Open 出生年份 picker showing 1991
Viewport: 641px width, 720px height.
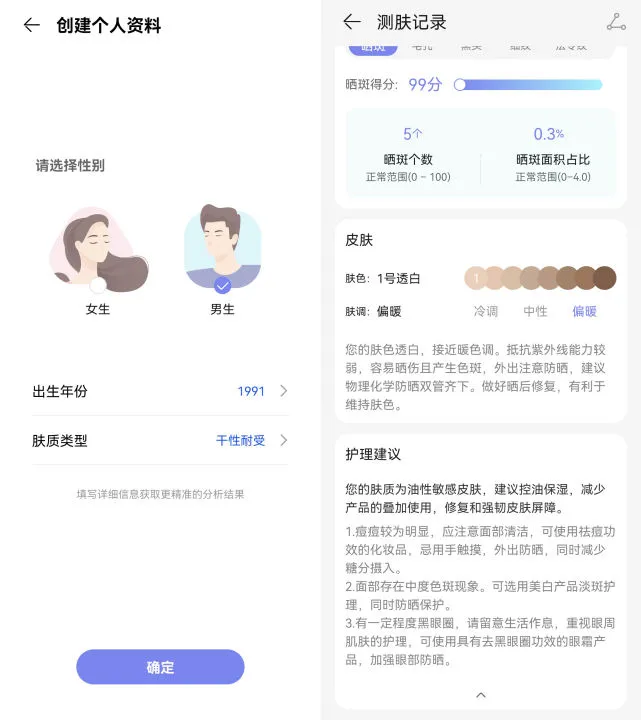coord(160,391)
